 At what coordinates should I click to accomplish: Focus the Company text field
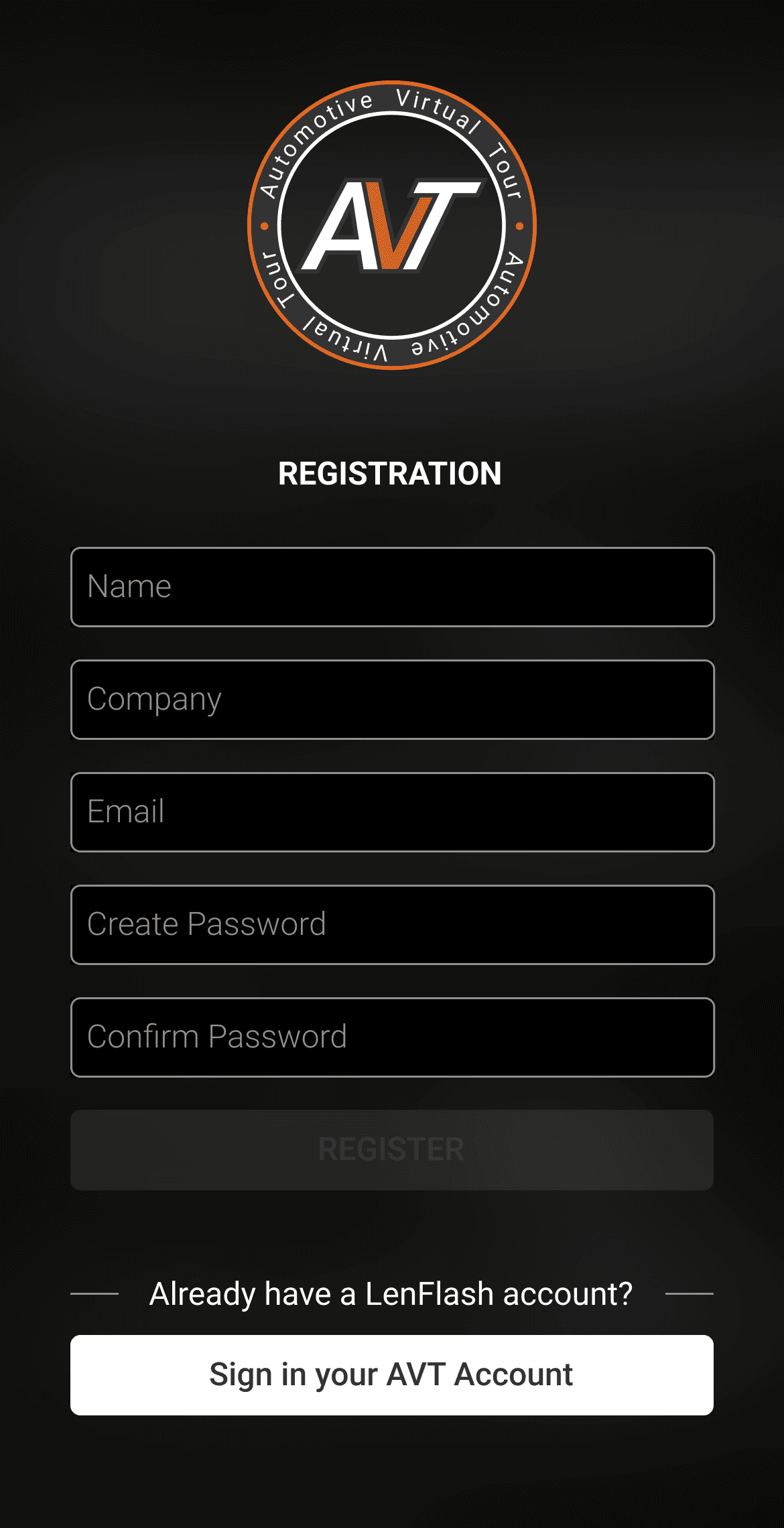point(392,700)
